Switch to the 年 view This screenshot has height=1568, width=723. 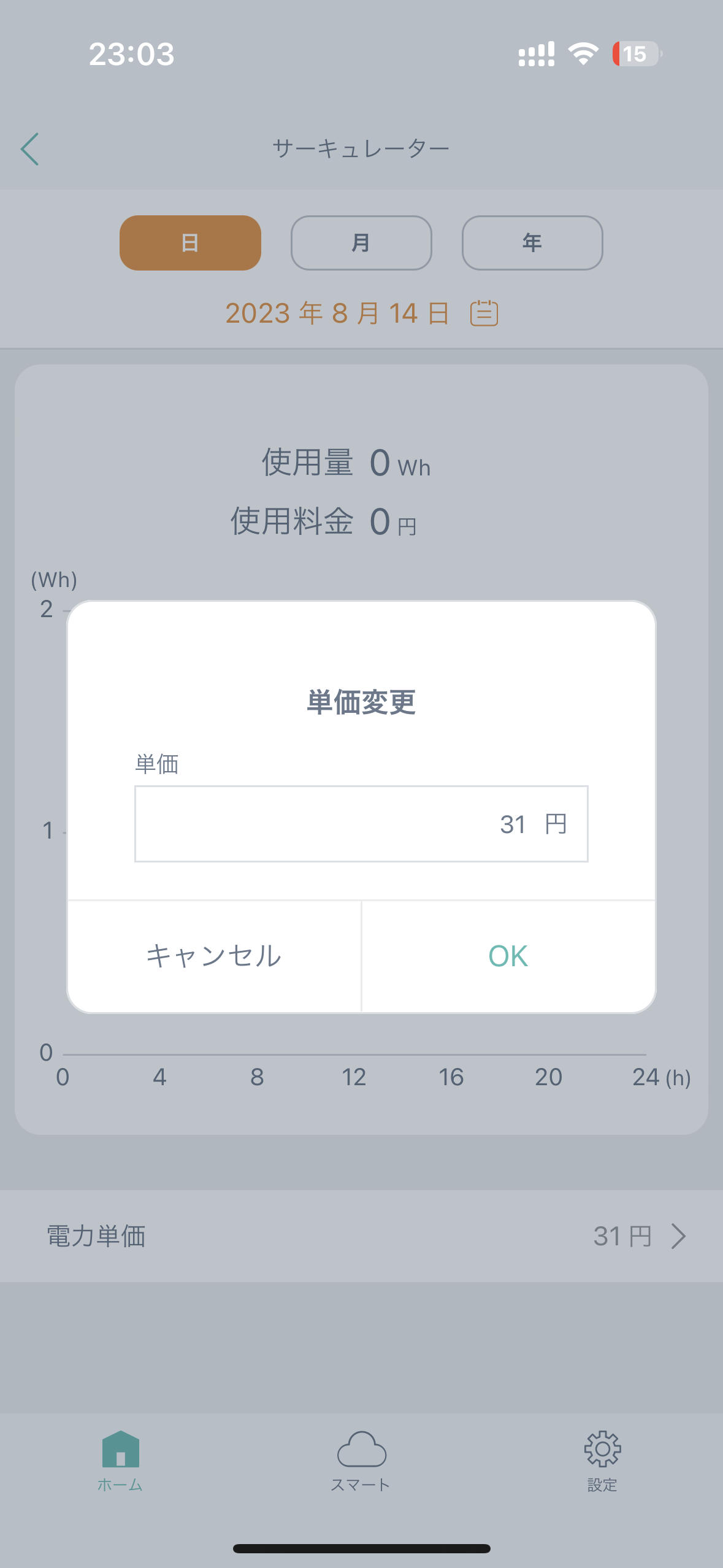coord(532,243)
